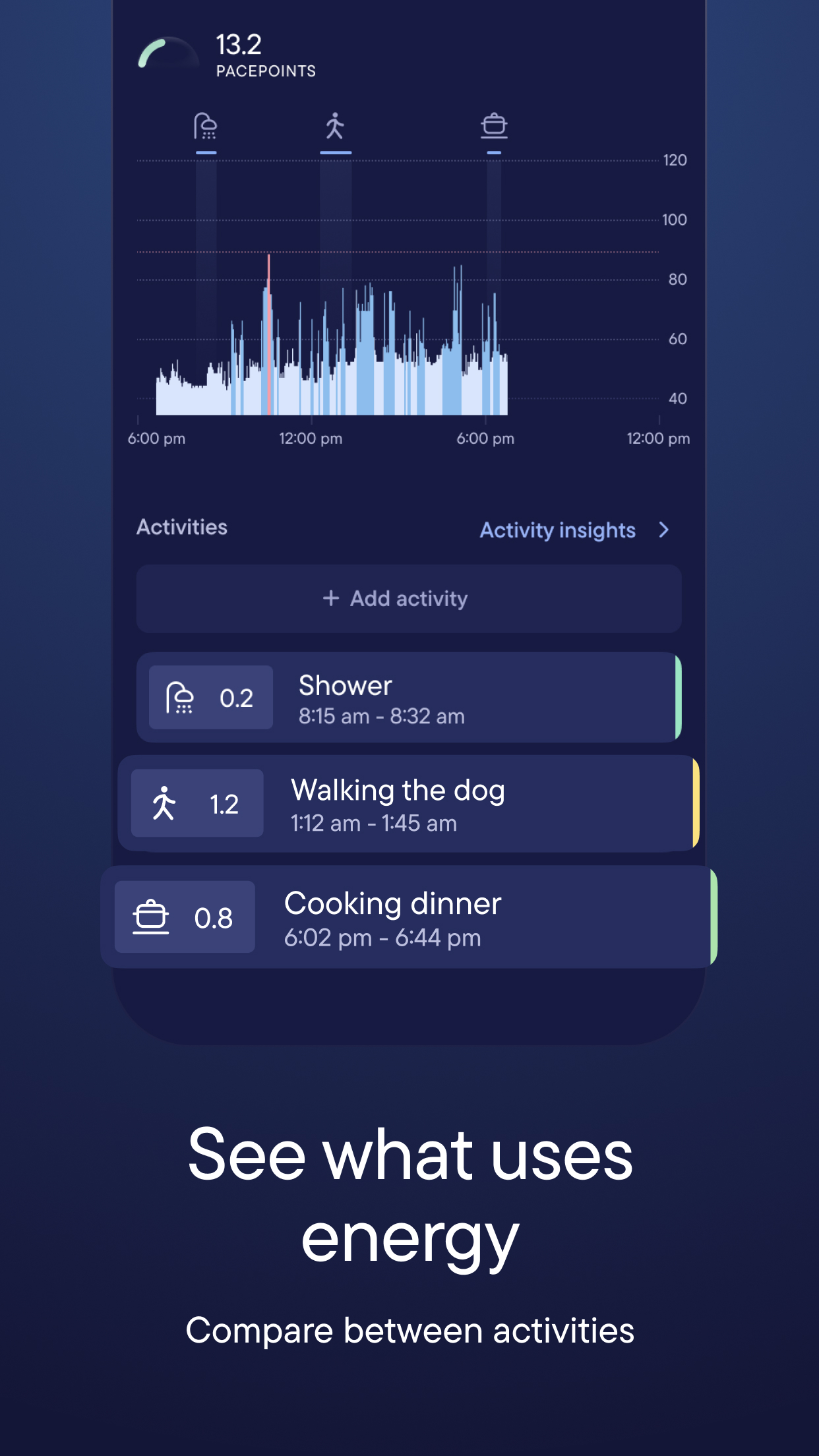Expand Activity insights via its chevron

[665, 530]
